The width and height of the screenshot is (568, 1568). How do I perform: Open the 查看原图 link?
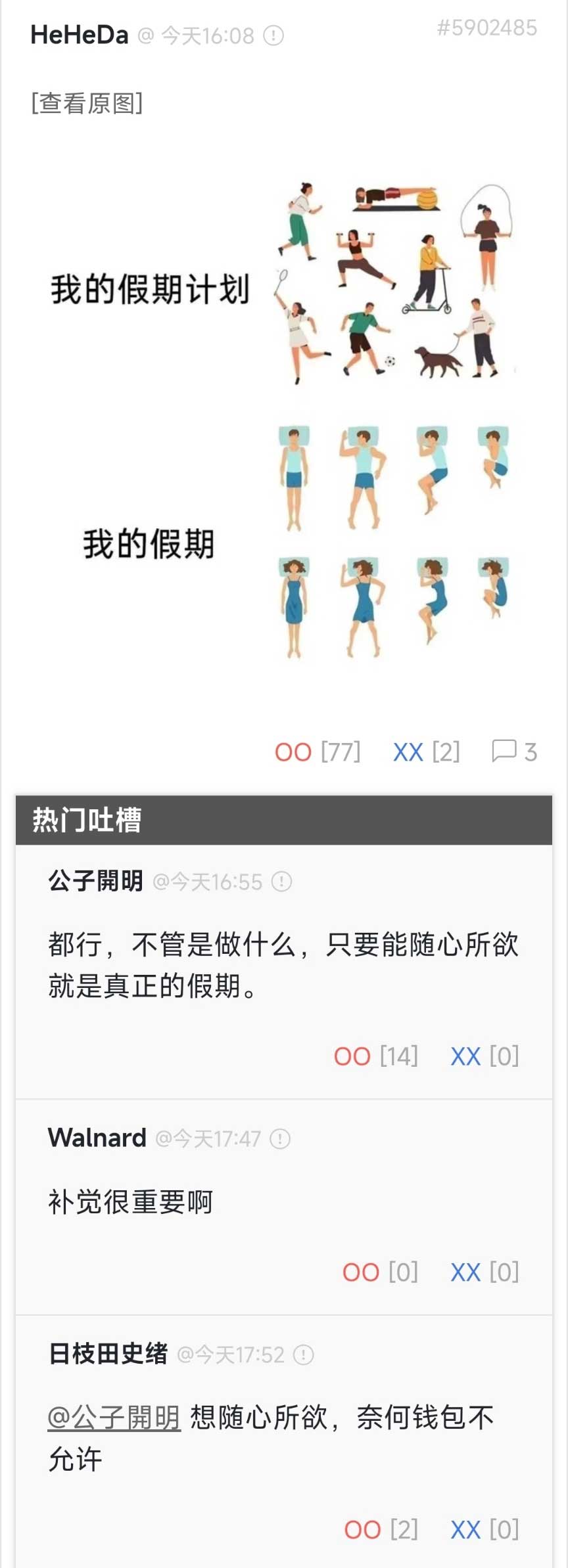(x=87, y=103)
